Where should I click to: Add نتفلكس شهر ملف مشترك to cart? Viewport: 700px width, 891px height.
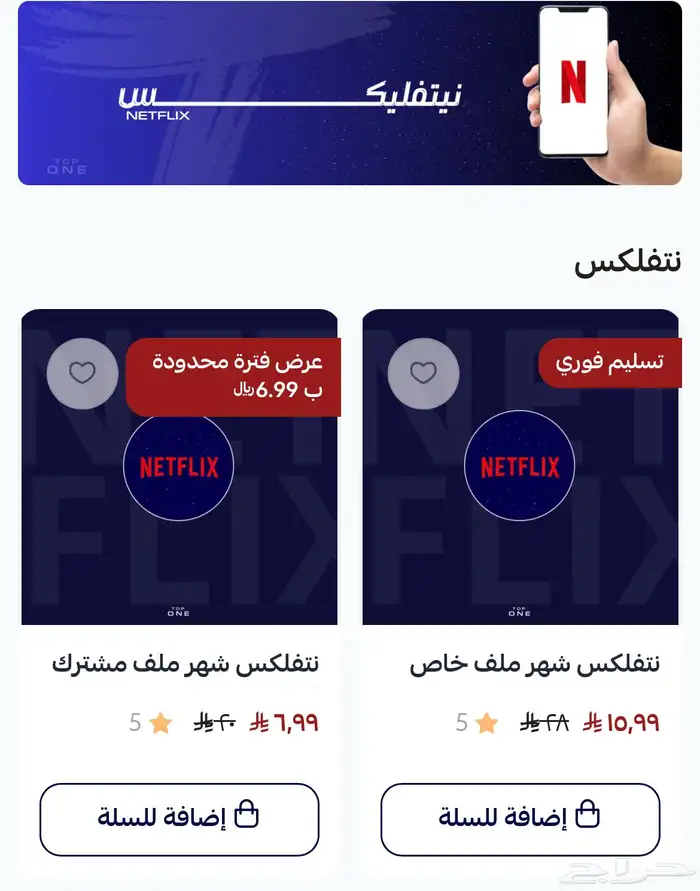179,819
